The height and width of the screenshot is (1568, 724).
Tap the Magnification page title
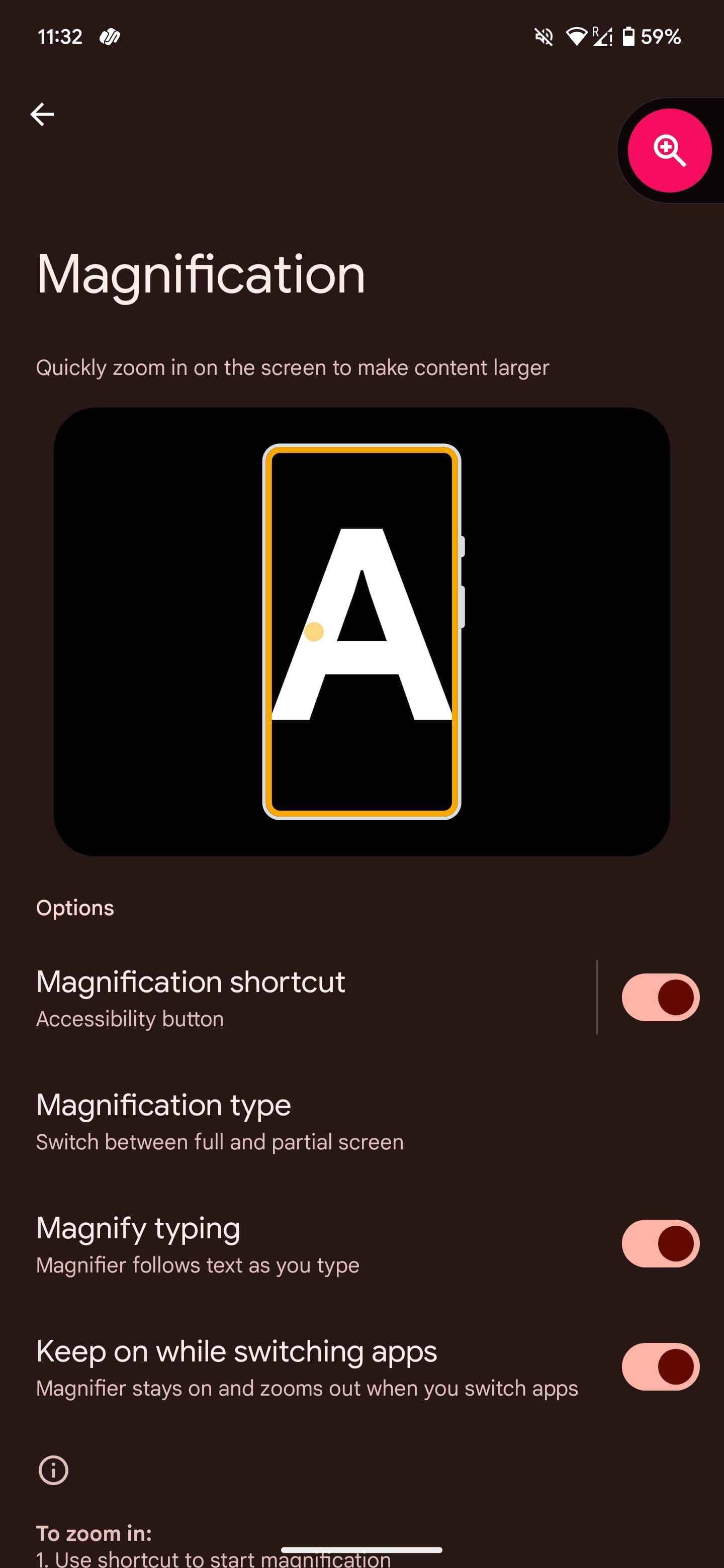click(201, 274)
